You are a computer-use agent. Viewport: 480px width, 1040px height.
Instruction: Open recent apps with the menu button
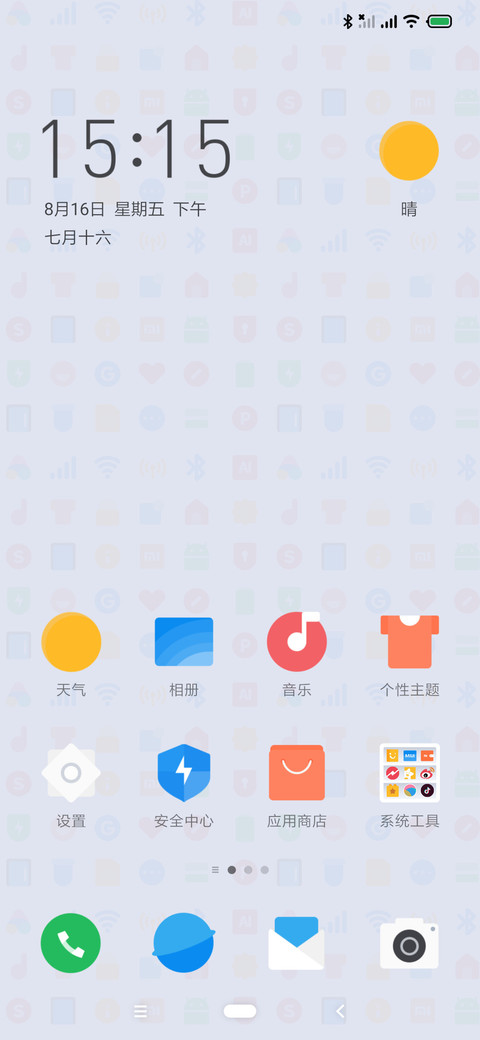tap(141, 1011)
